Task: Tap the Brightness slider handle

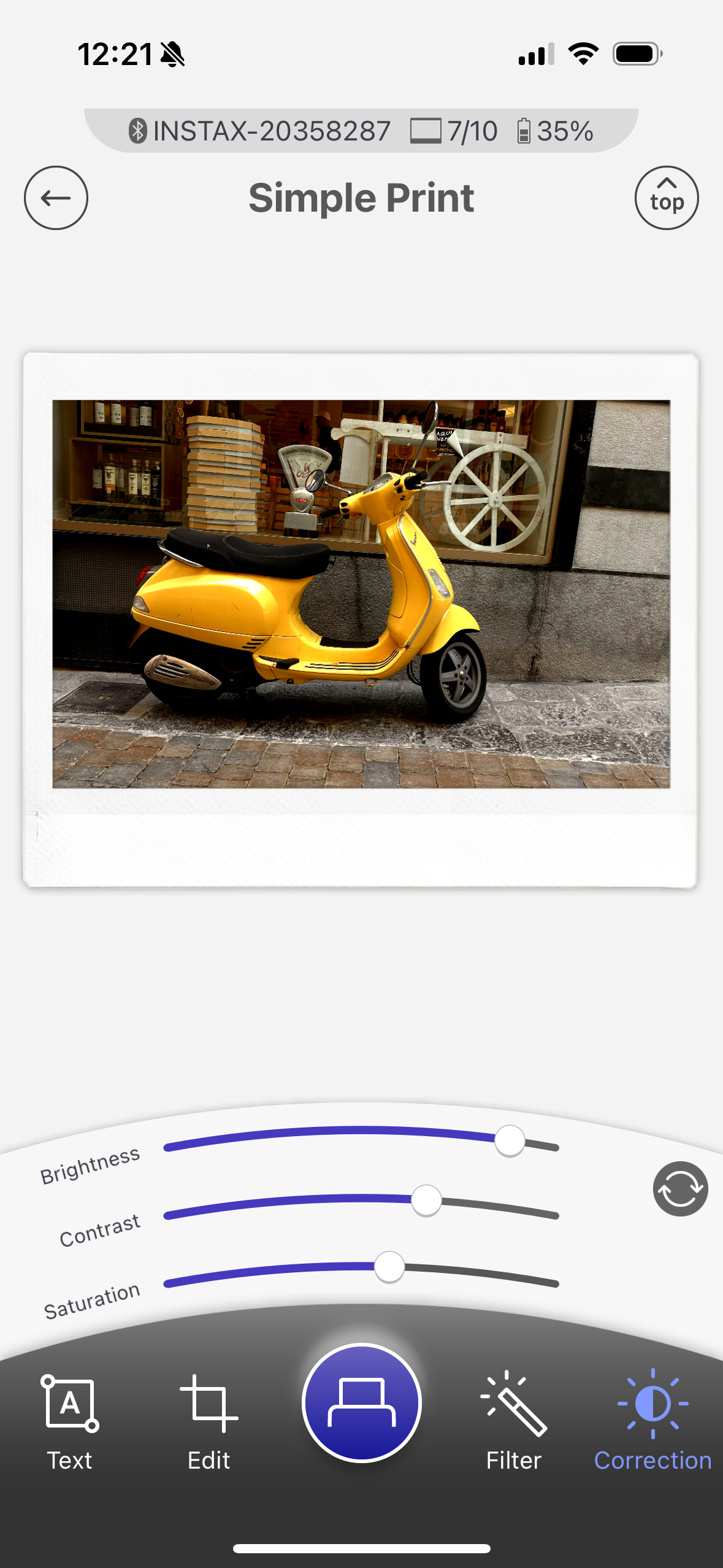Action: (510, 1141)
